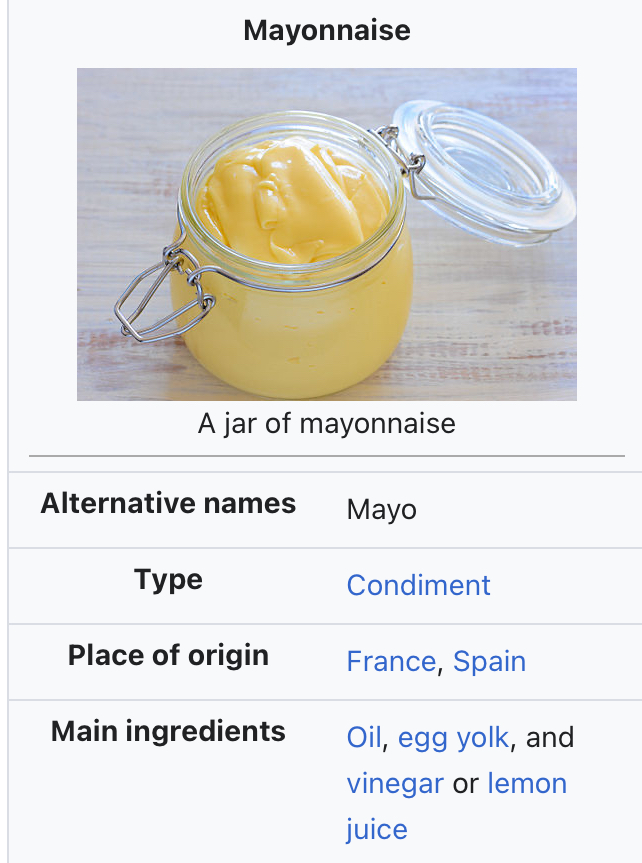Viewport: 642px width, 863px height.
Task: Open the mayonnaise jar image
Action: (326, 234)
